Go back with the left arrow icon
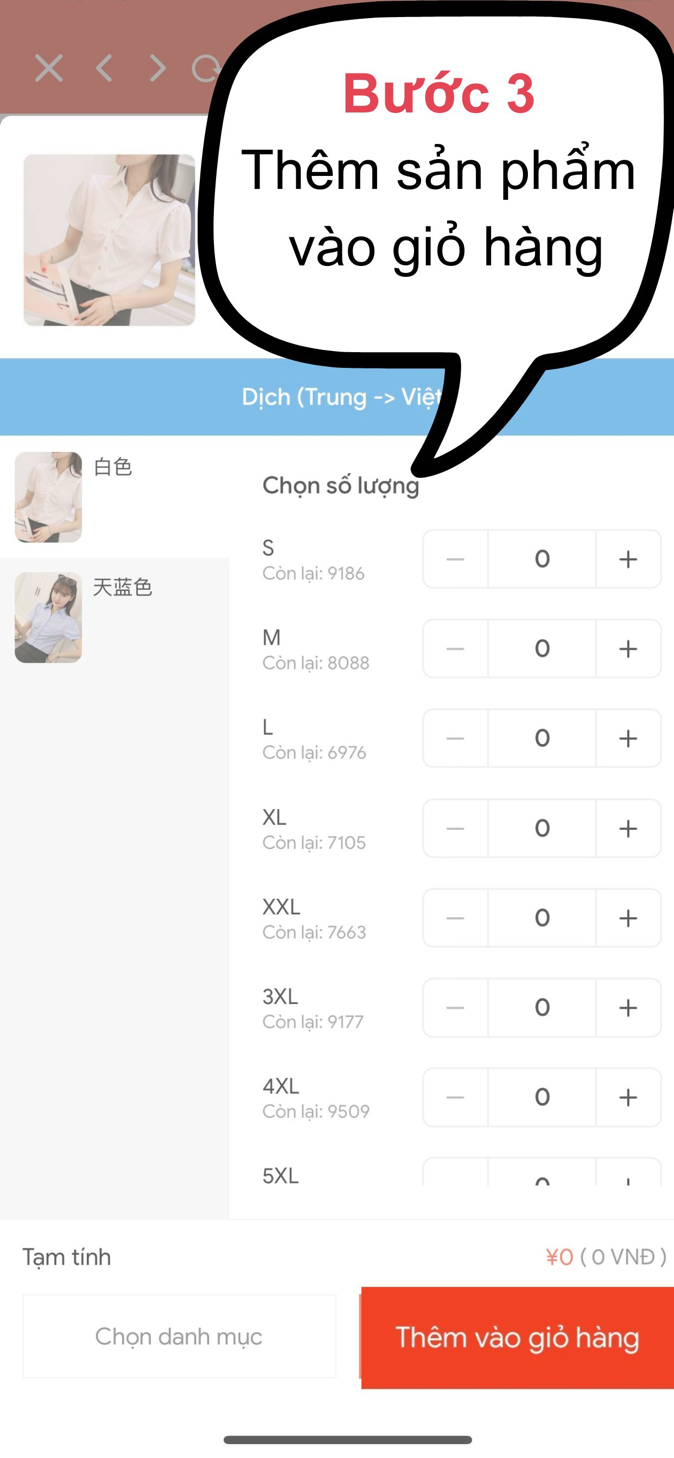The image size is (674, 1458). tap(104, 68)
